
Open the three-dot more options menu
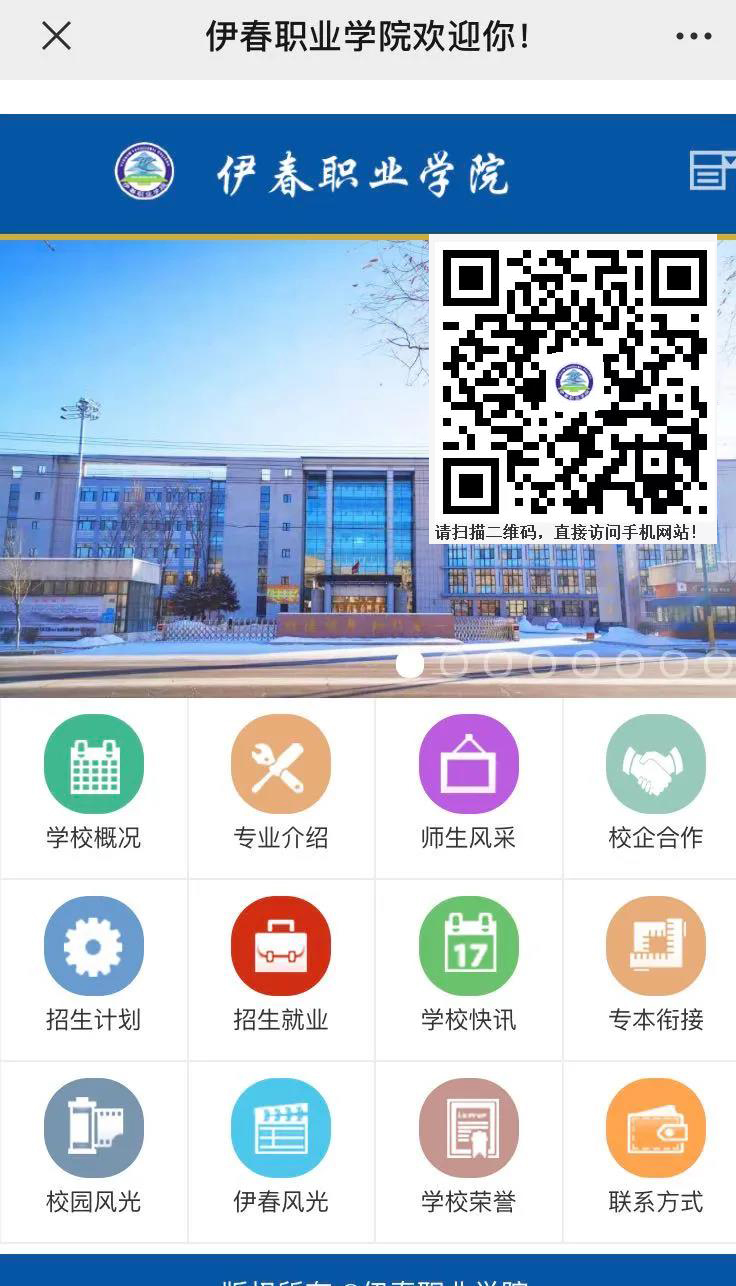[x=693, y=36]
